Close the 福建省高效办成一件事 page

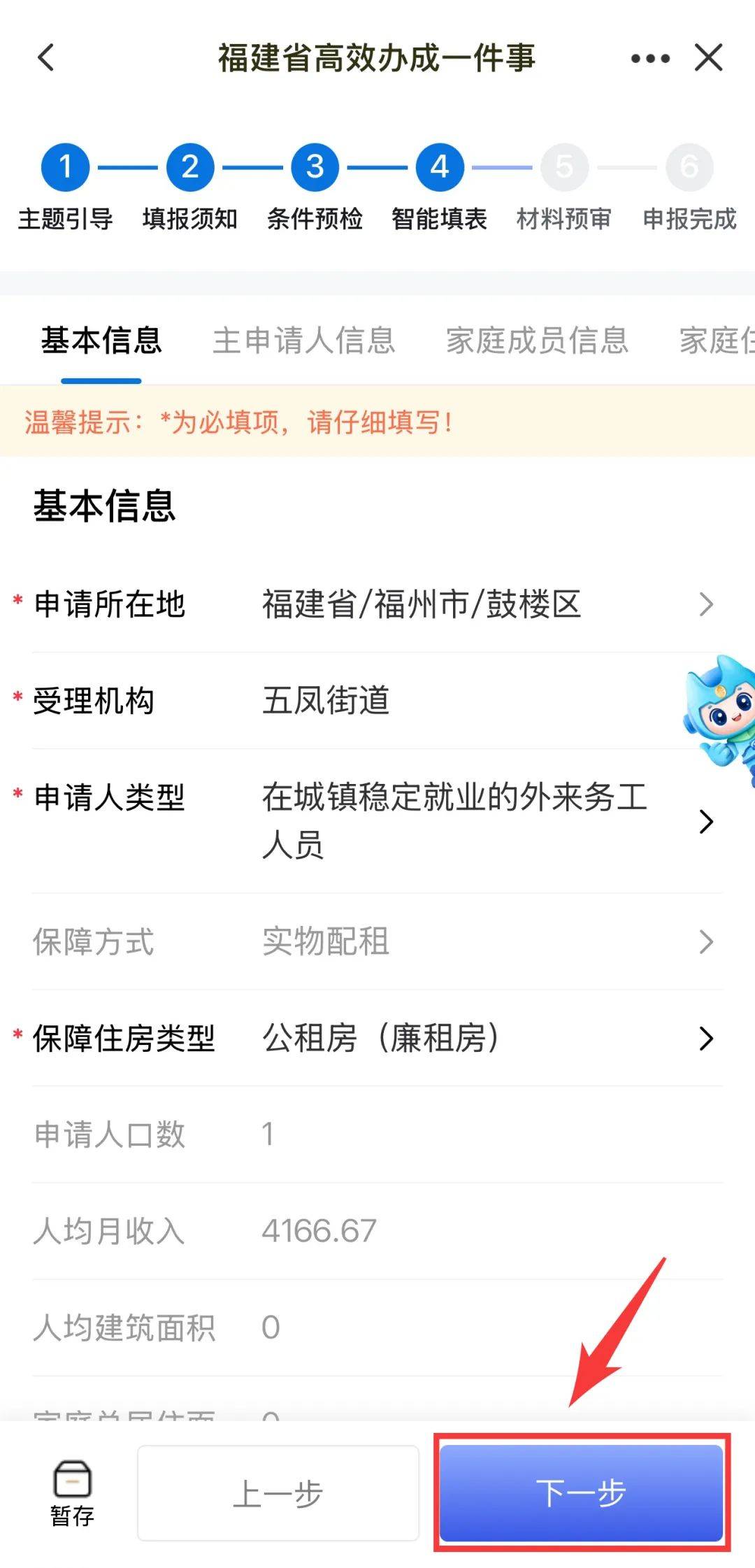tap(709, 59)
